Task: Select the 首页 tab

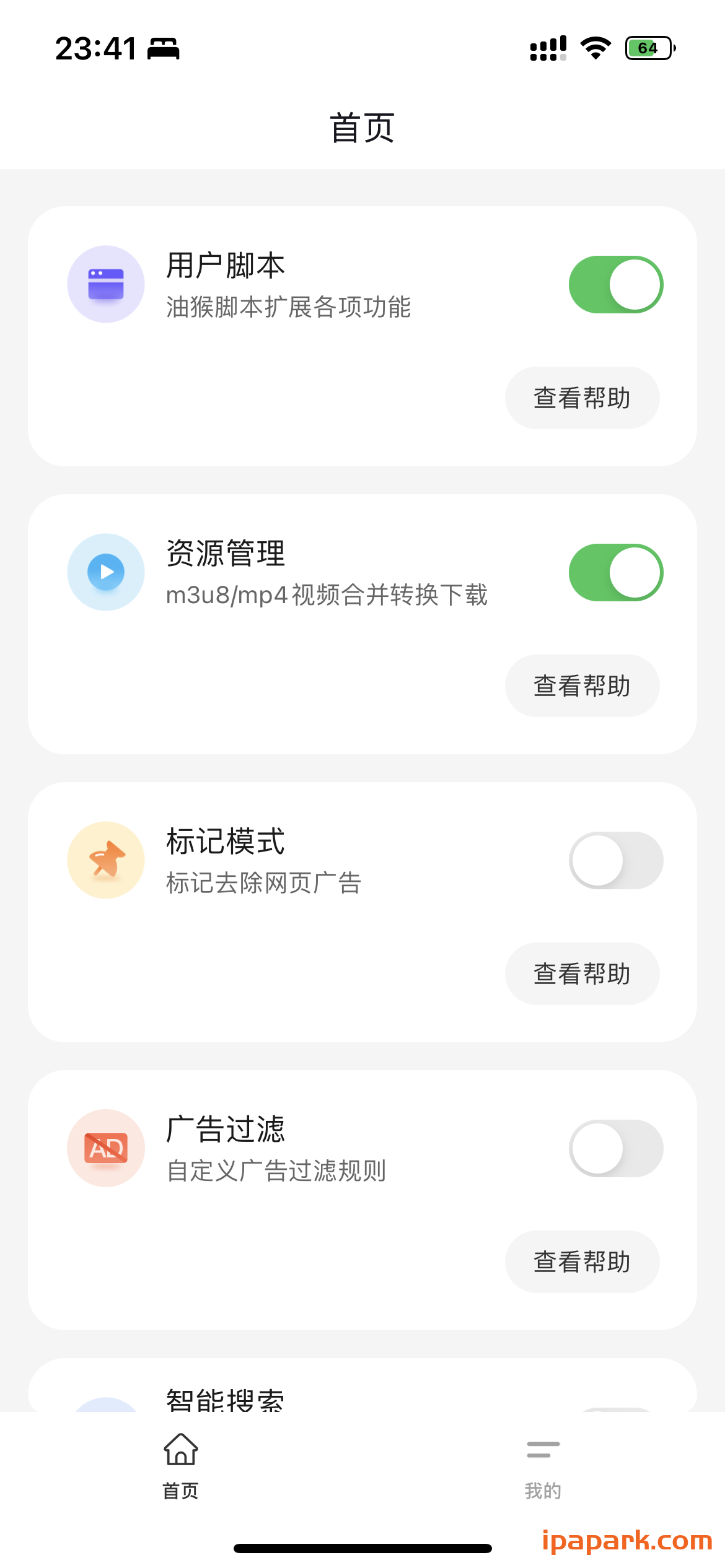Action: (x=180, y=1468)
